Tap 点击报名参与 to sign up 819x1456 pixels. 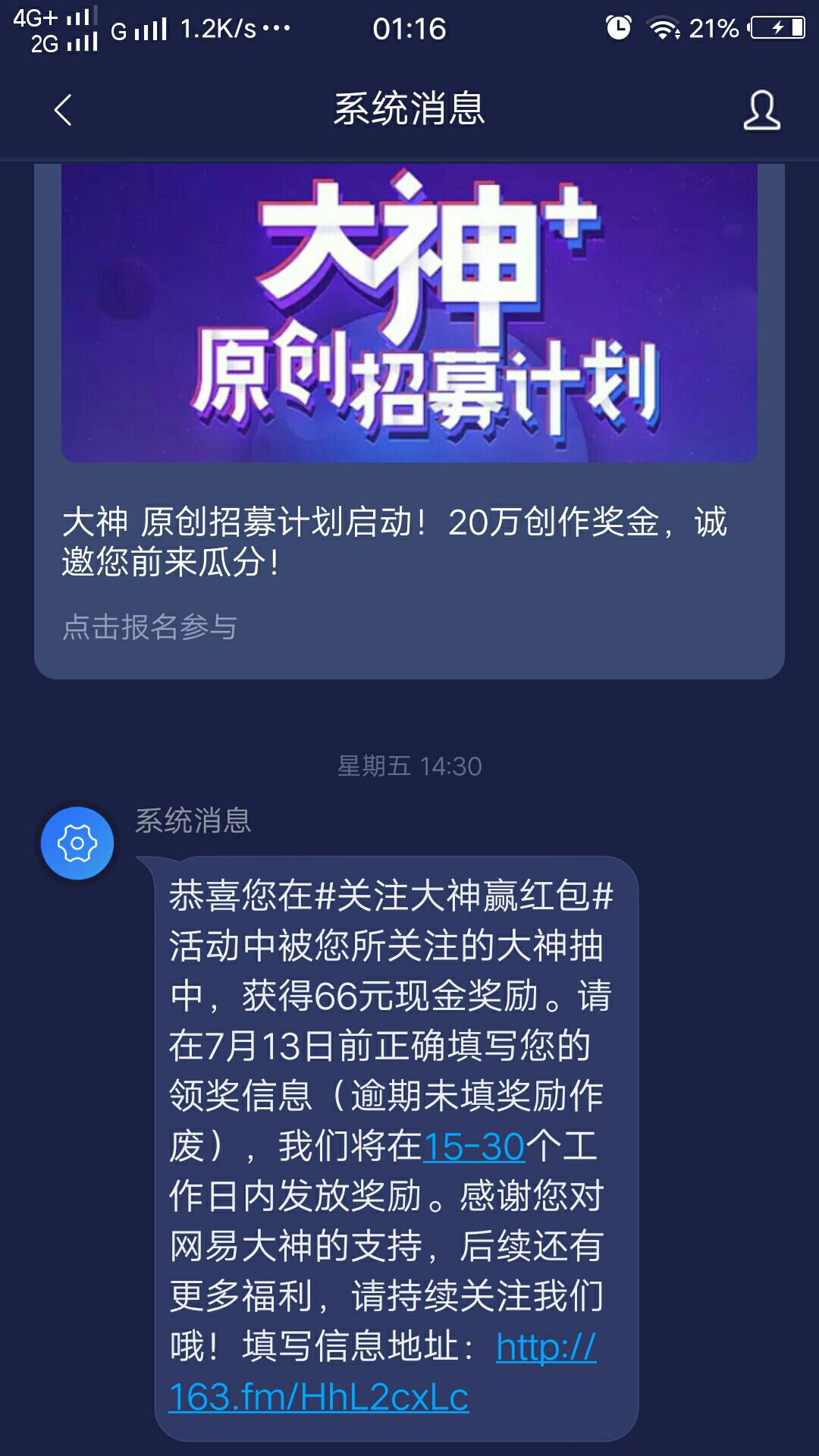149,627
